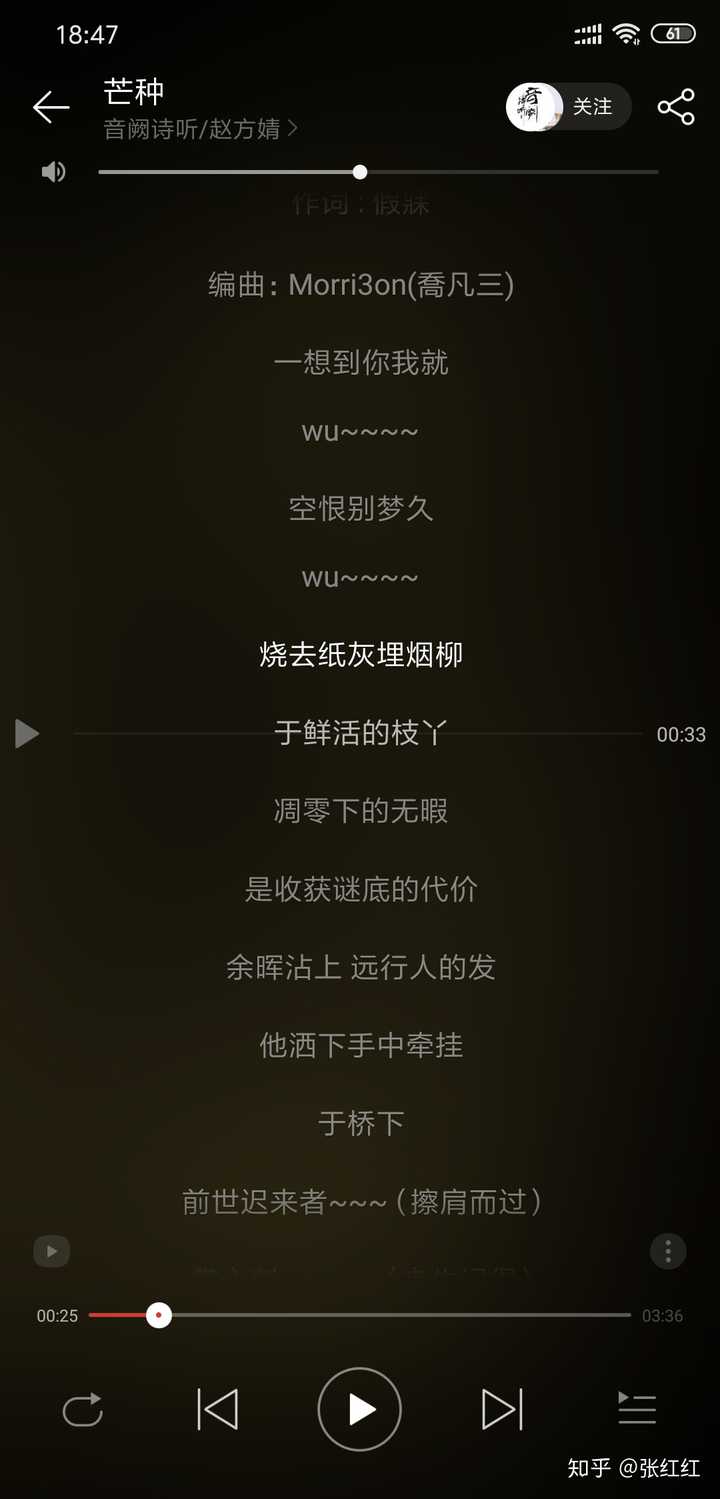The width and height of the screenshot is (720, 1499).
Task: Tap the back arrow to exit lyrics
Action: [x=50, y=107]
